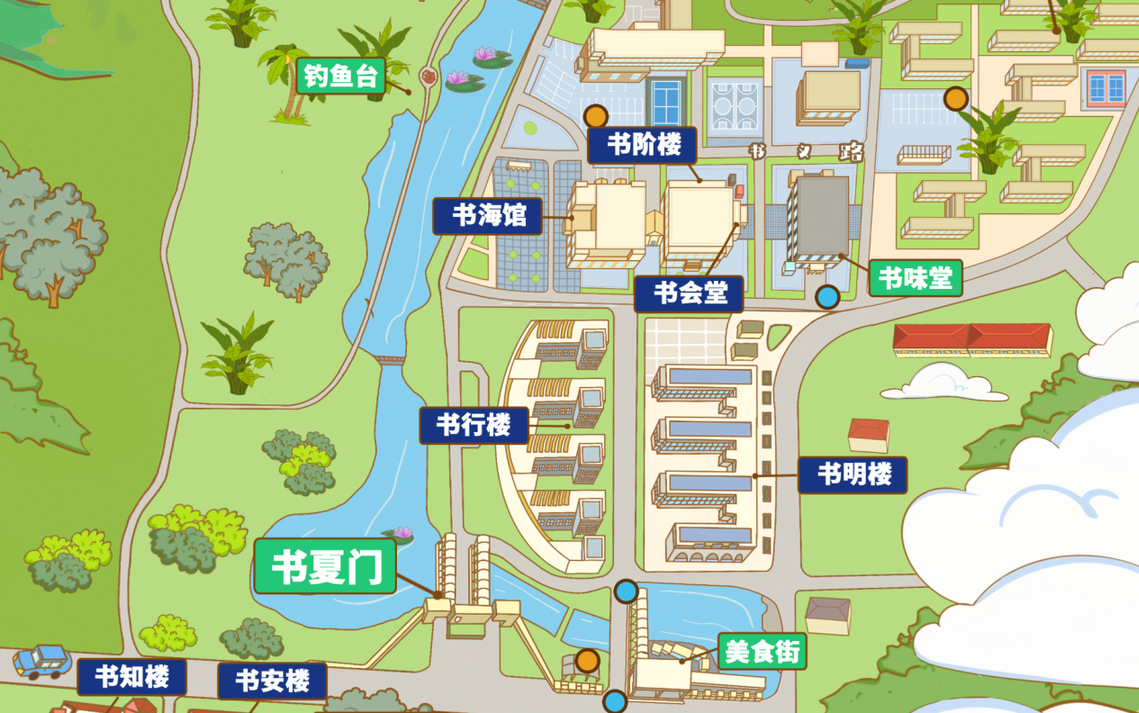1139x713 pixels.
Task: Open the 美食街 label
Action: coord(762,652)
